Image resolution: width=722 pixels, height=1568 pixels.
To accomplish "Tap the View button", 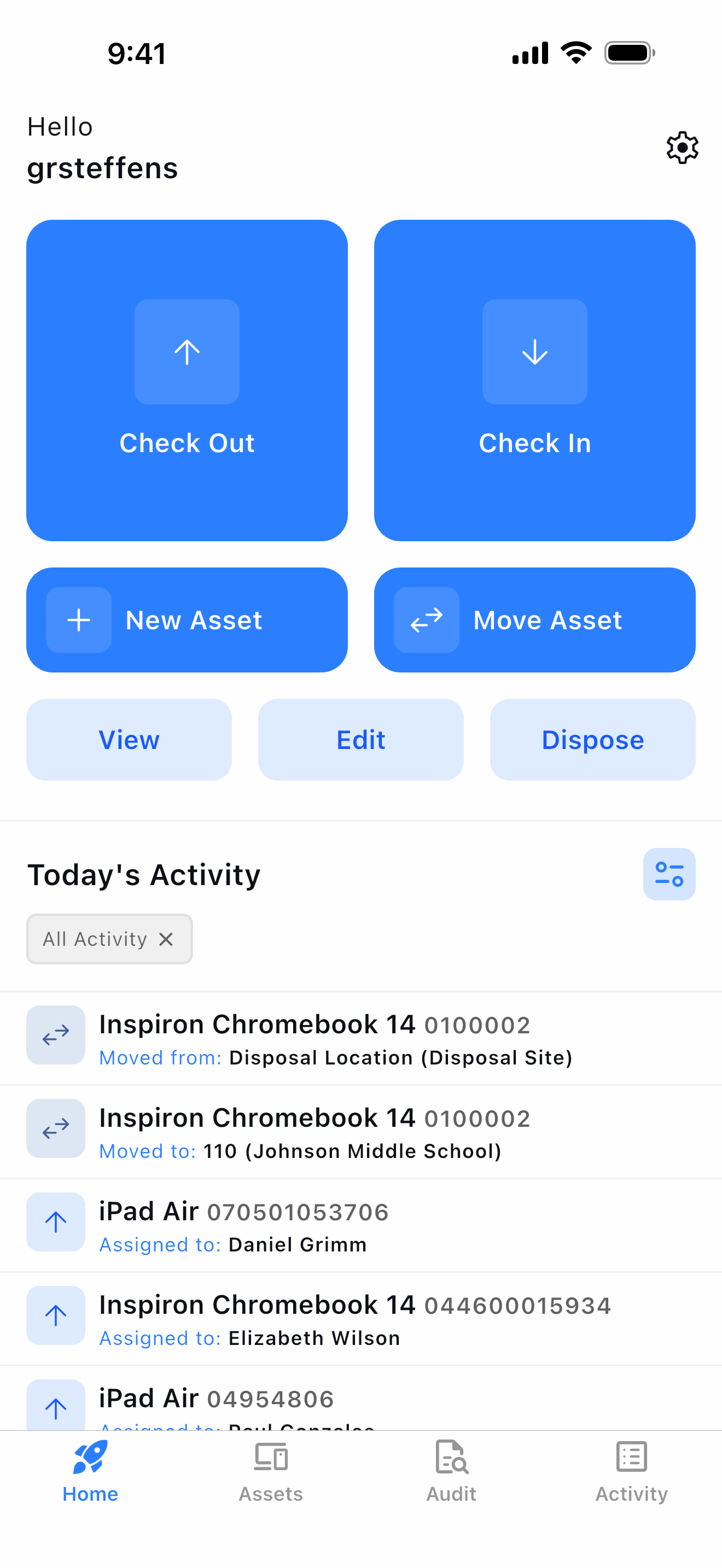I will click(x=129, y=740).
